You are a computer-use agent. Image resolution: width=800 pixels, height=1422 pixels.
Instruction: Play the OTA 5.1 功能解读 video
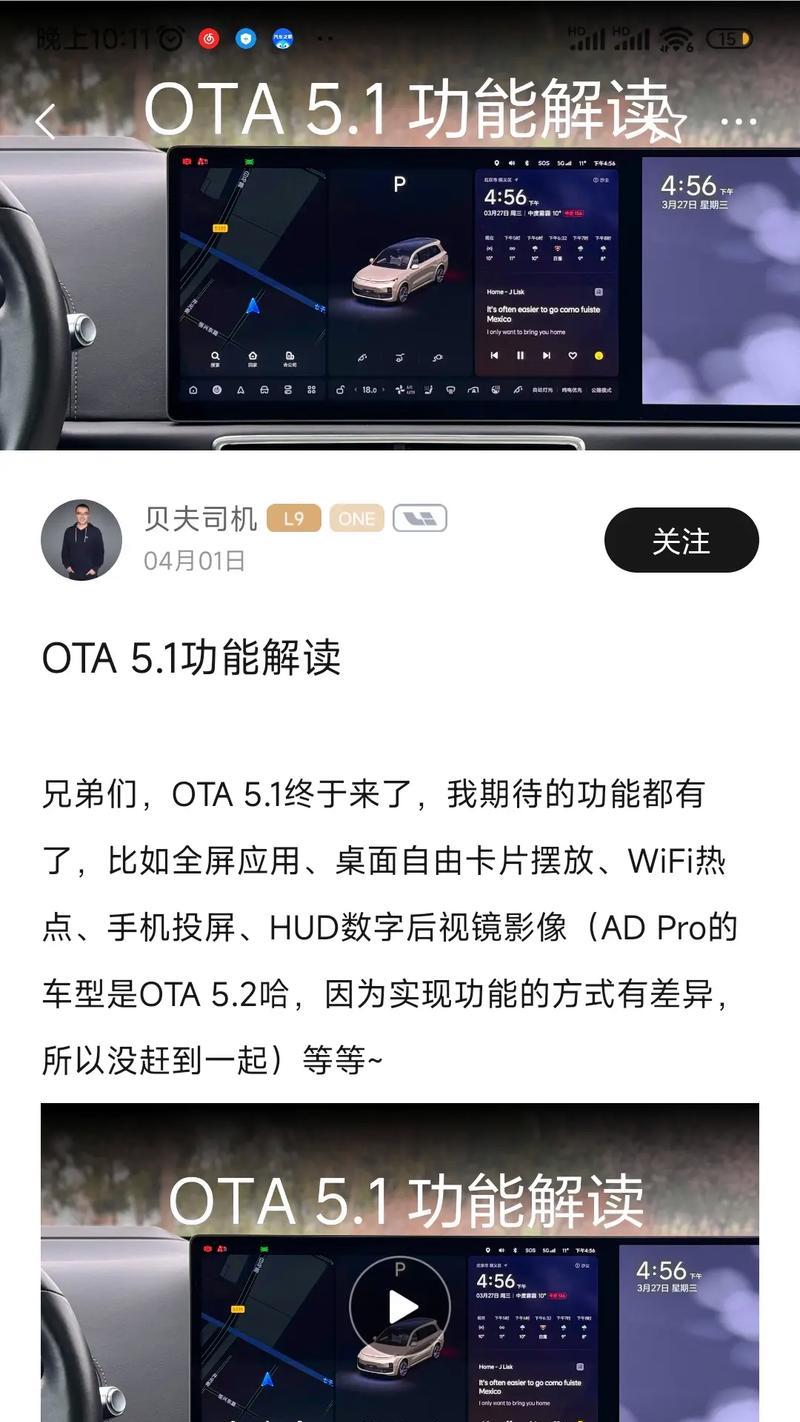400,1305
